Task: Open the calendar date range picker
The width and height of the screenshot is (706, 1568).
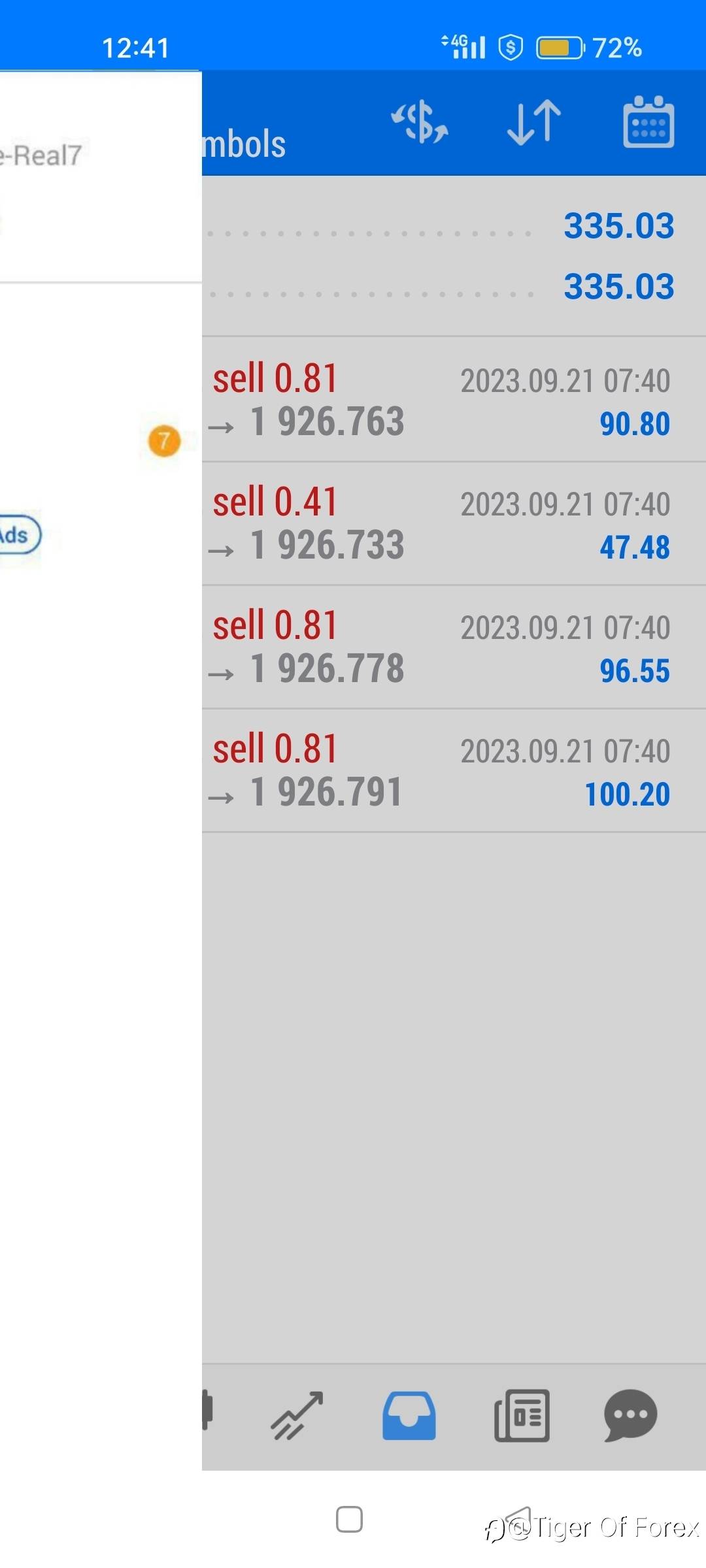Action: click(648, 122)
